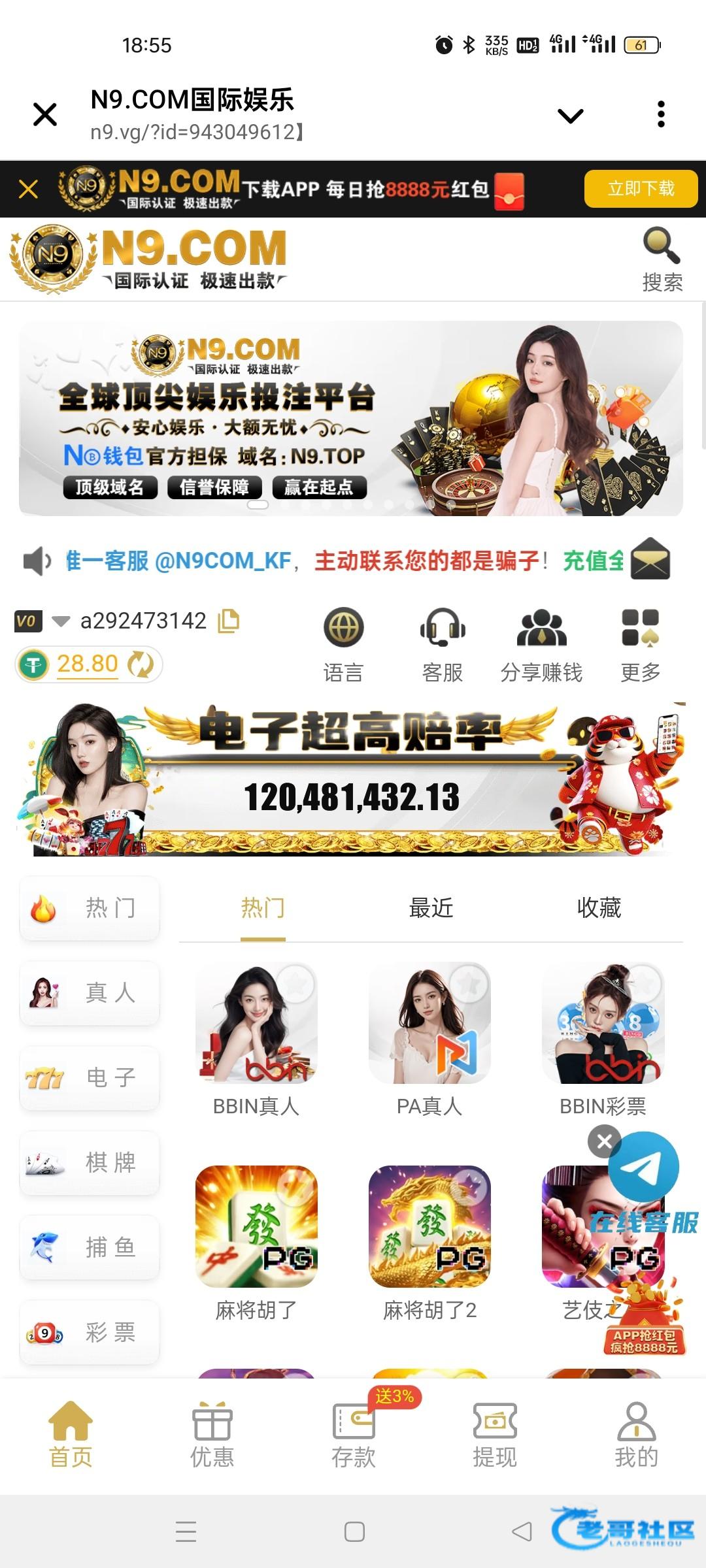Copy the account ID a292473142
The image size is (706, 1568).
point(228,621)
